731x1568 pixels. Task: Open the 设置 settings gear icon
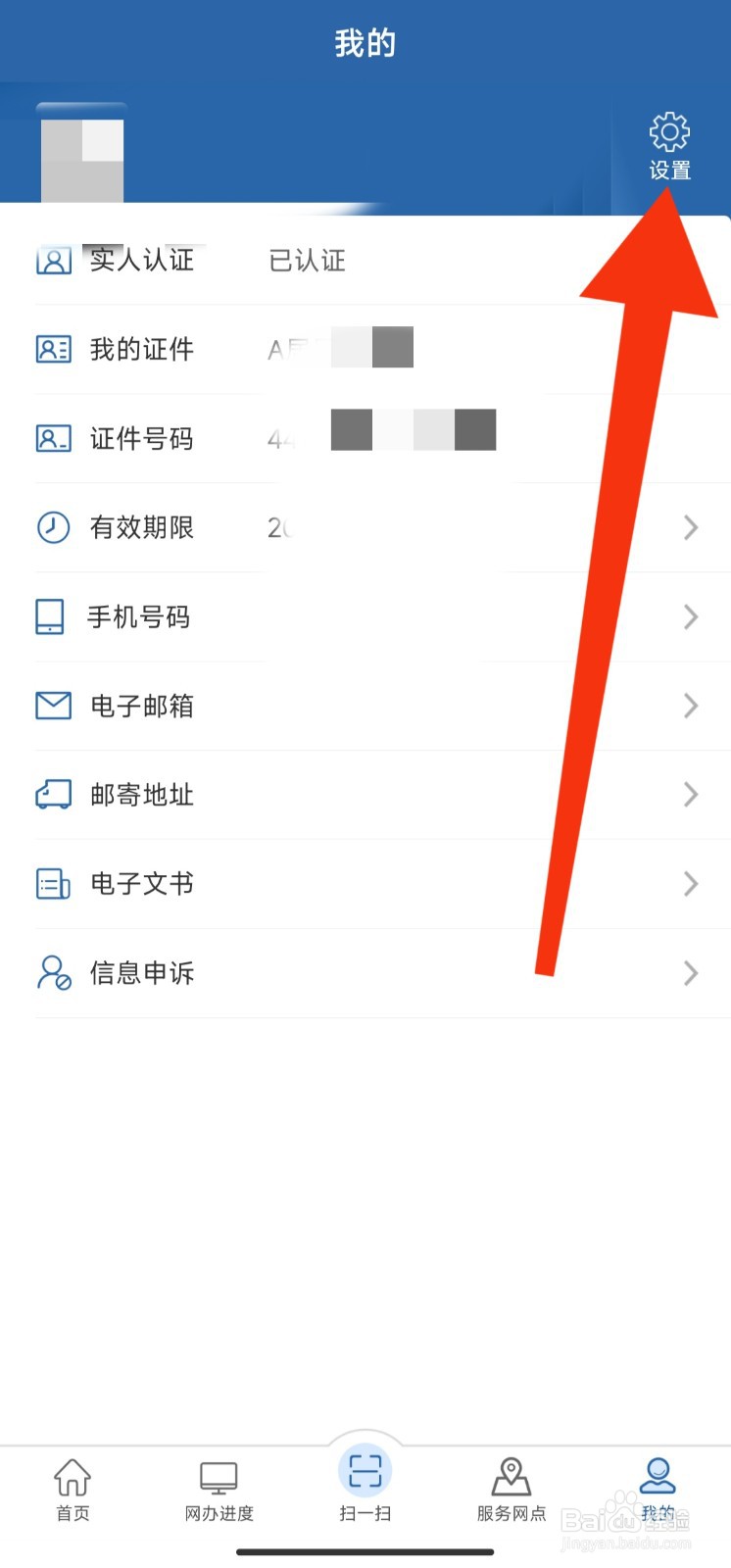pyautogui.click(x=668, y=132)
